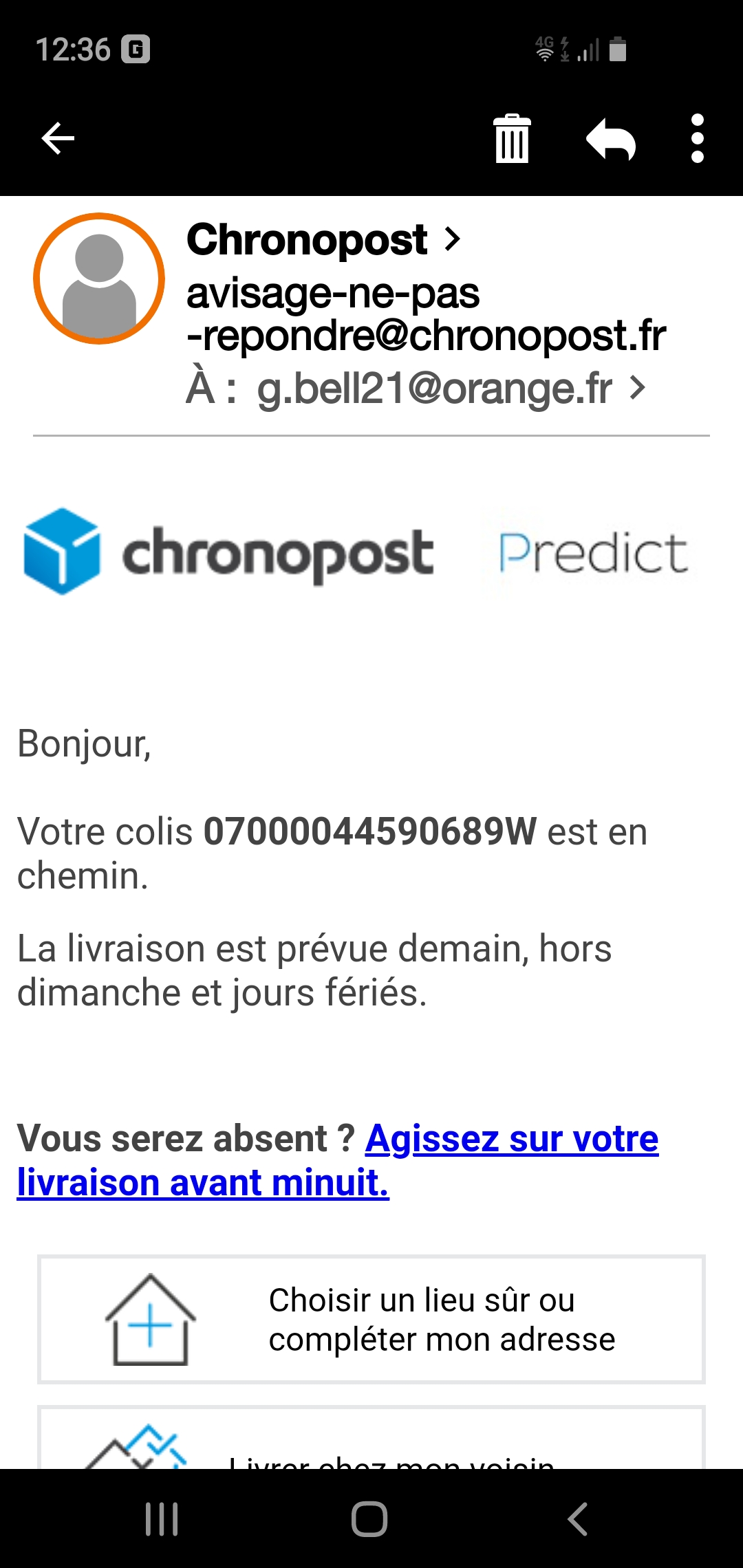This screenshot has height=1568, width=743.
Task: Tap the sender's avatar picture
Action: [x=99, y=278]
